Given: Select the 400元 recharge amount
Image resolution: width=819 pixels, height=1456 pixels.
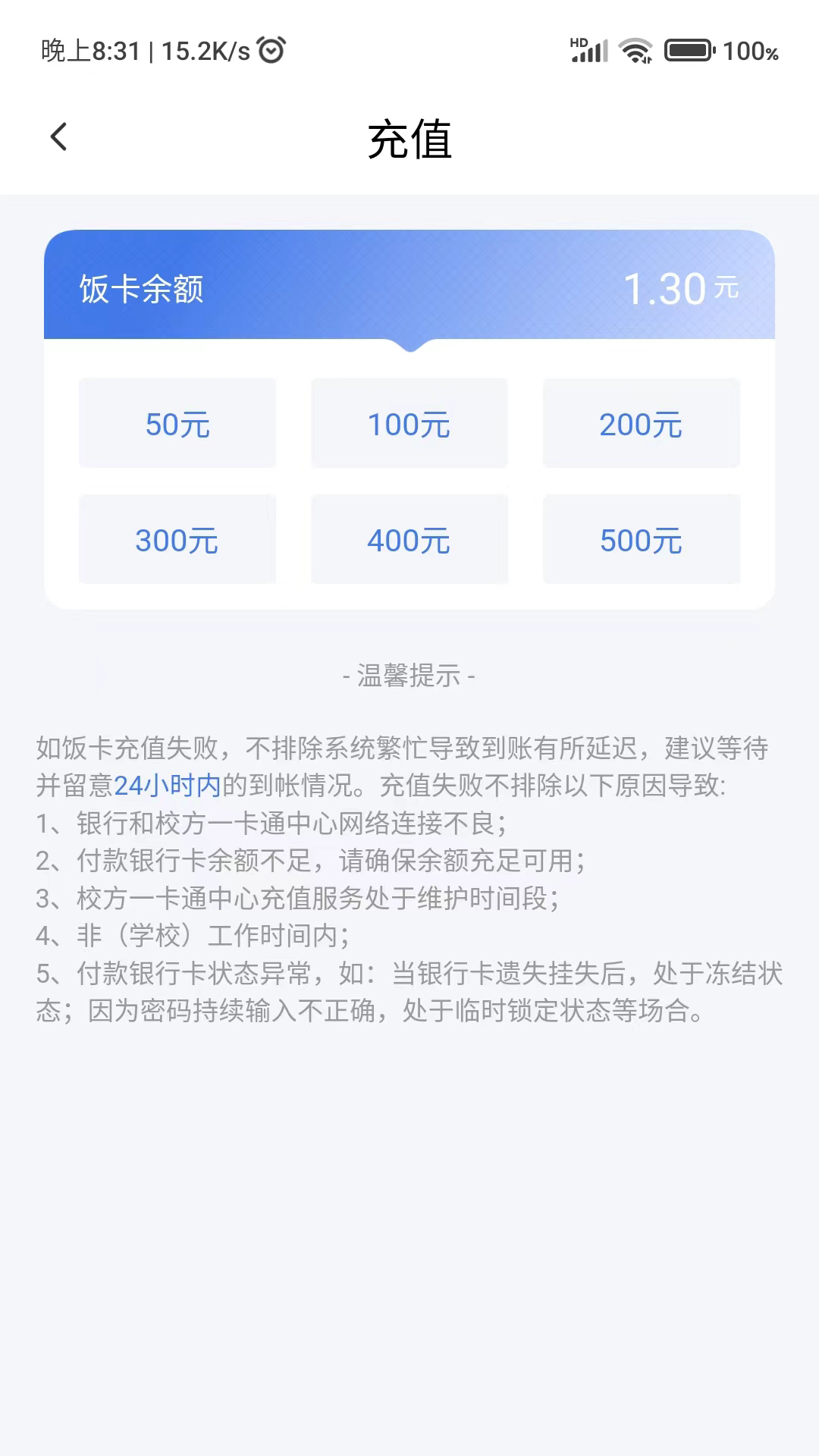Looking at the screenshot, I should point(409,540).
